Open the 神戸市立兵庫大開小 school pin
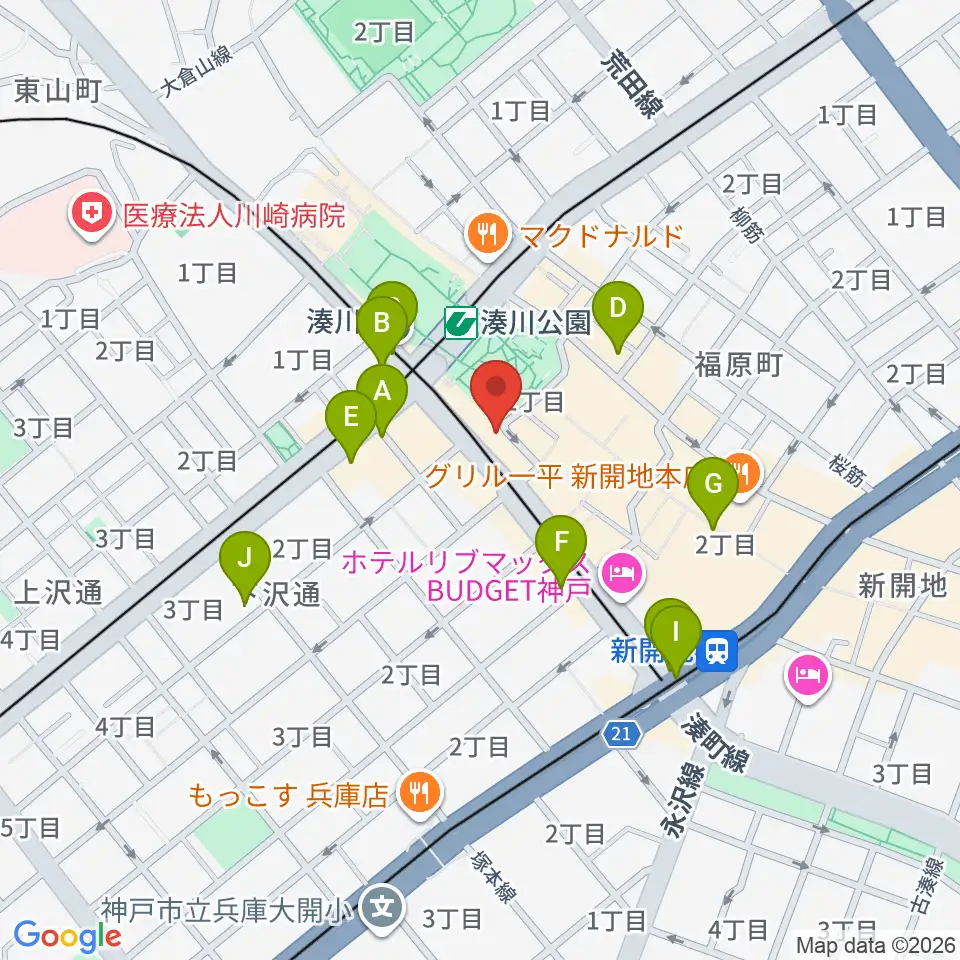960x960 pixels. coord(382,907)
